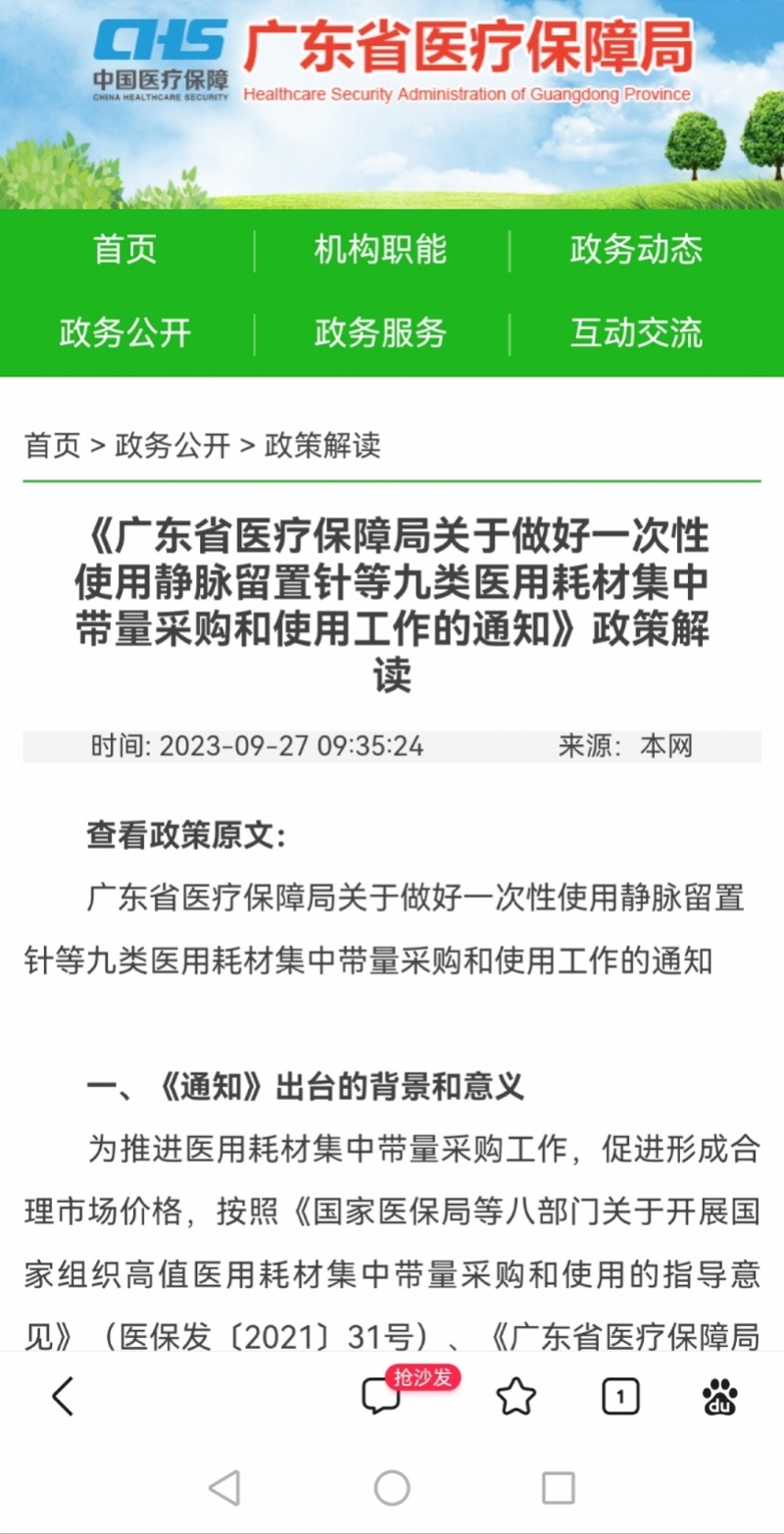Go to the 首页 navigation item
The image size is (784, 1534).
click(124, 249)
